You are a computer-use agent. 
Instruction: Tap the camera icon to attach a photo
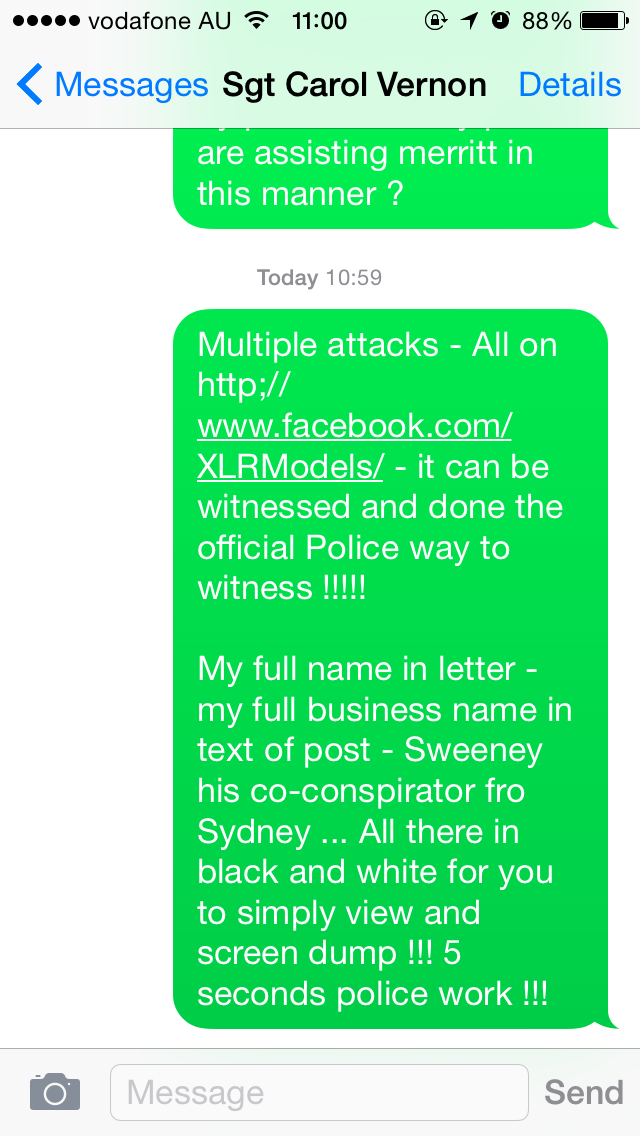click(54, 1091)
